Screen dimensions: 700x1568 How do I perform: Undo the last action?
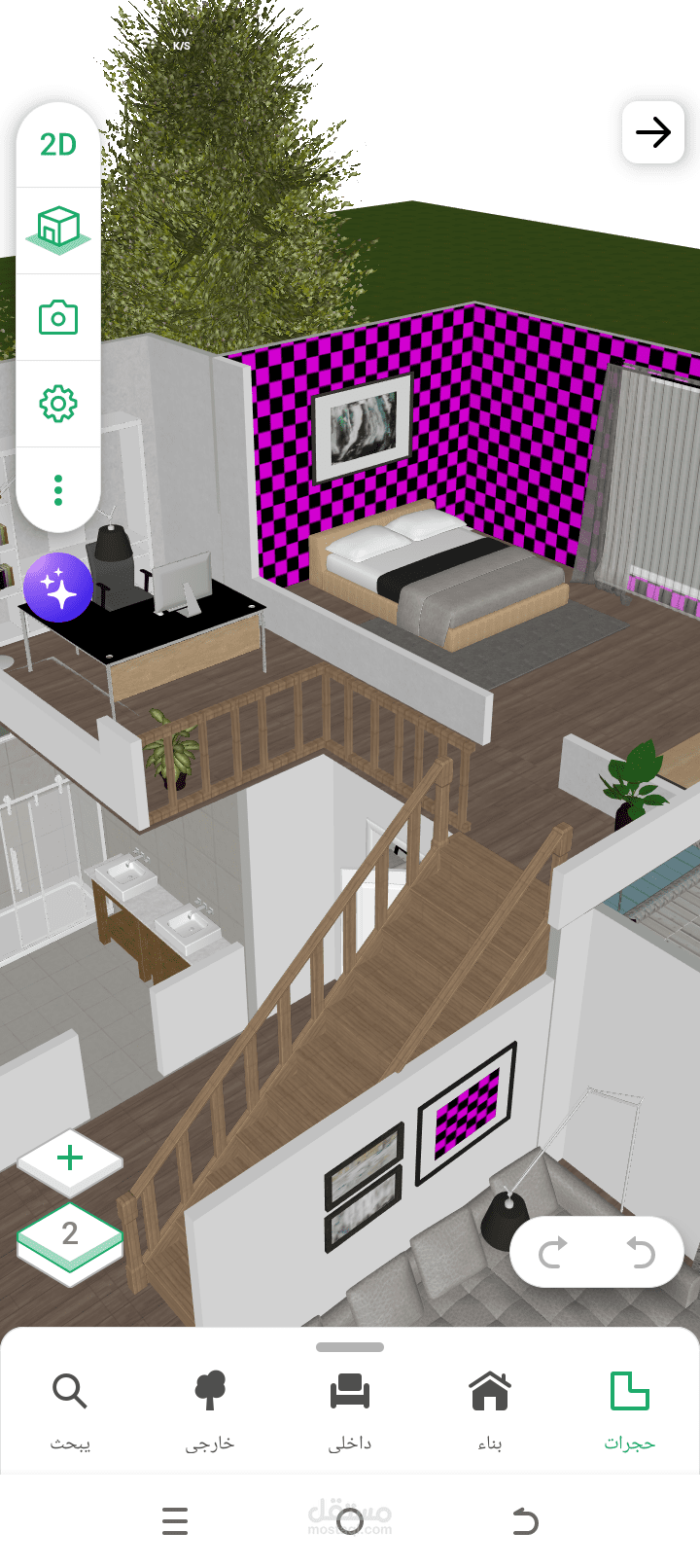641,1253
